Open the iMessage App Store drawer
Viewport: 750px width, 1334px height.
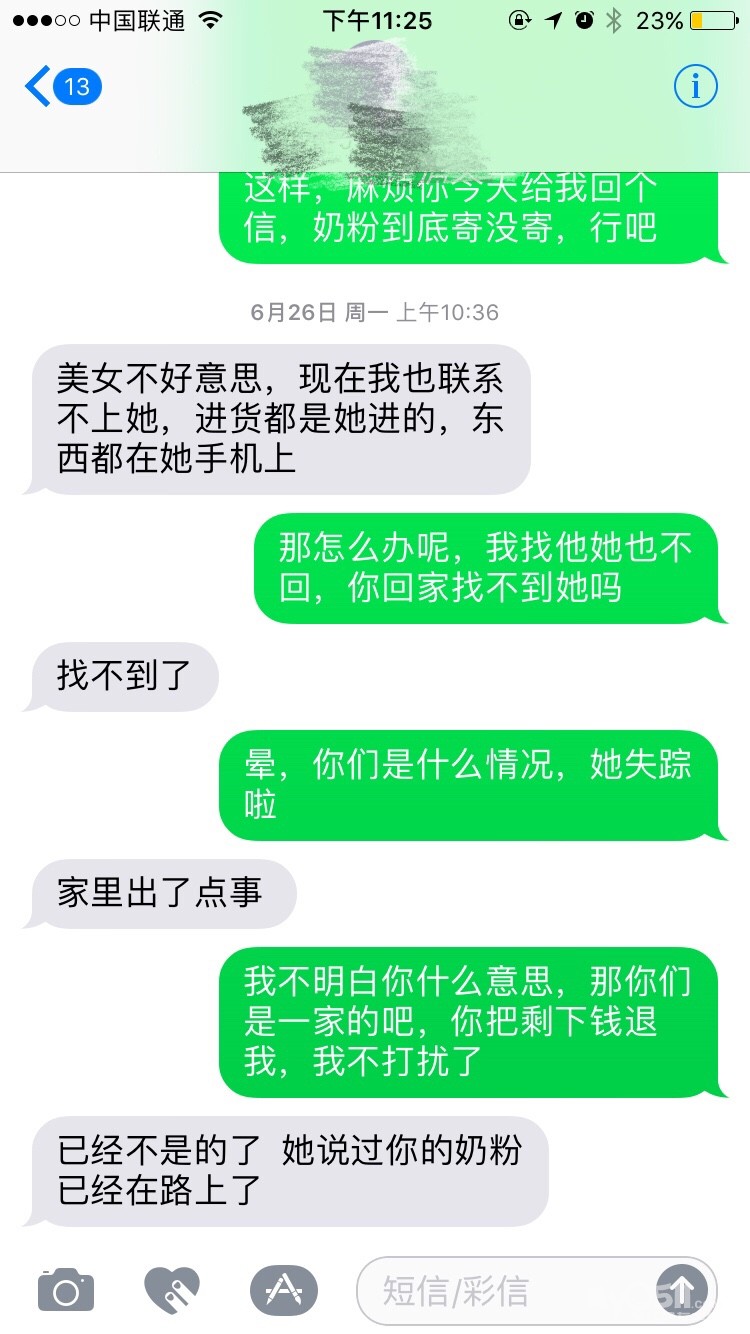[284, 1290]
